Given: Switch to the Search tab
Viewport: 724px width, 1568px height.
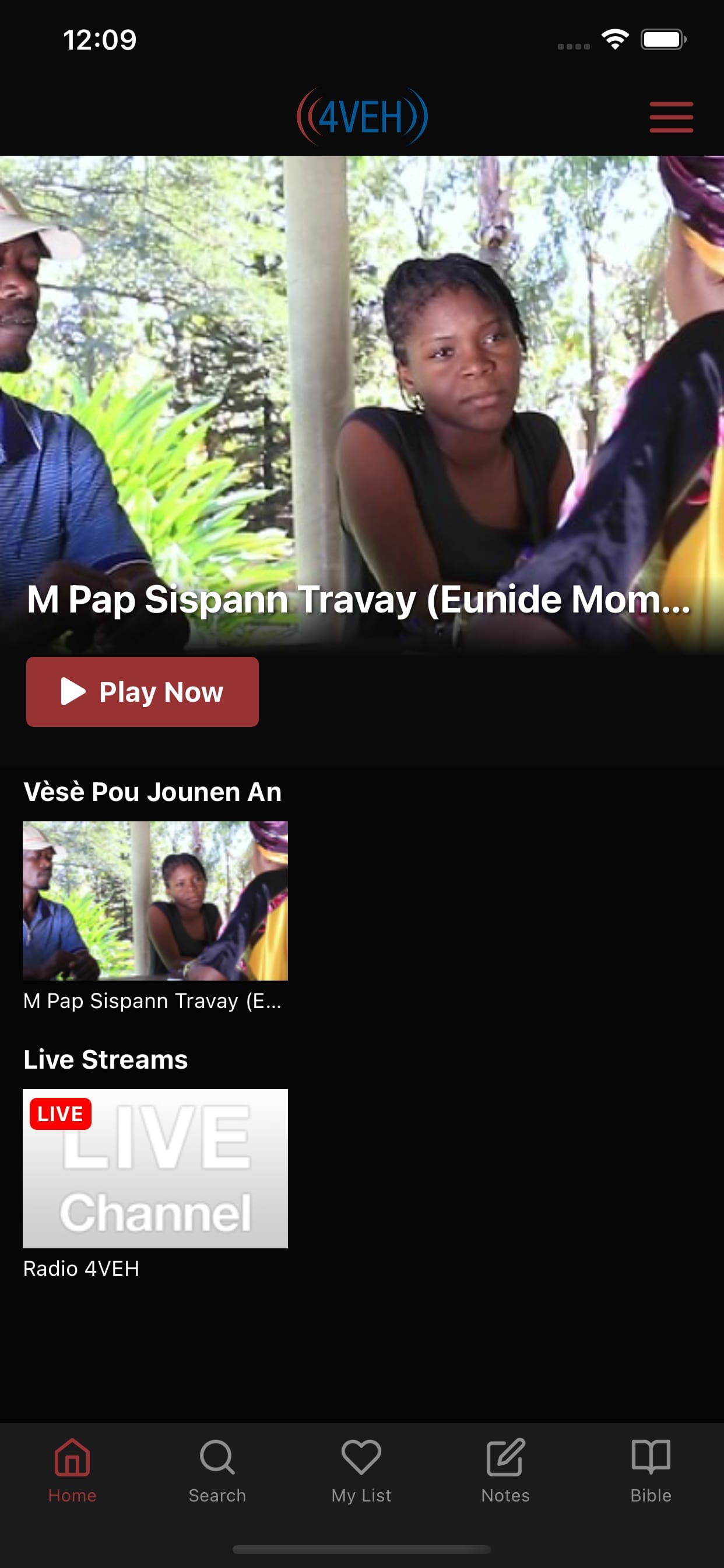Looking at the screenshot, I should point(217,1471).
